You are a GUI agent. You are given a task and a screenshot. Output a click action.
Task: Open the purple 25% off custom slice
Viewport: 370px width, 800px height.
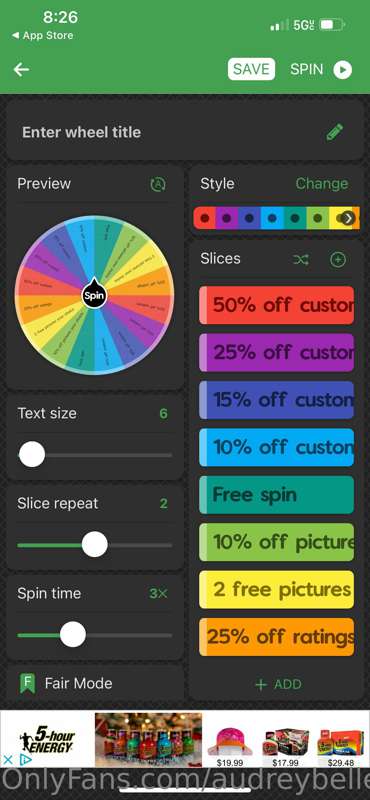pyautogui.click(x=276, y=352)
